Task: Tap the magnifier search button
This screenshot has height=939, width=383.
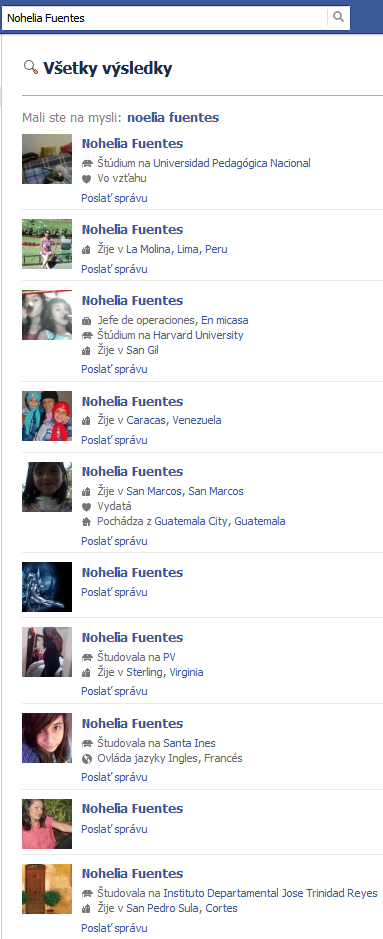Action: [x=339, y=17]
